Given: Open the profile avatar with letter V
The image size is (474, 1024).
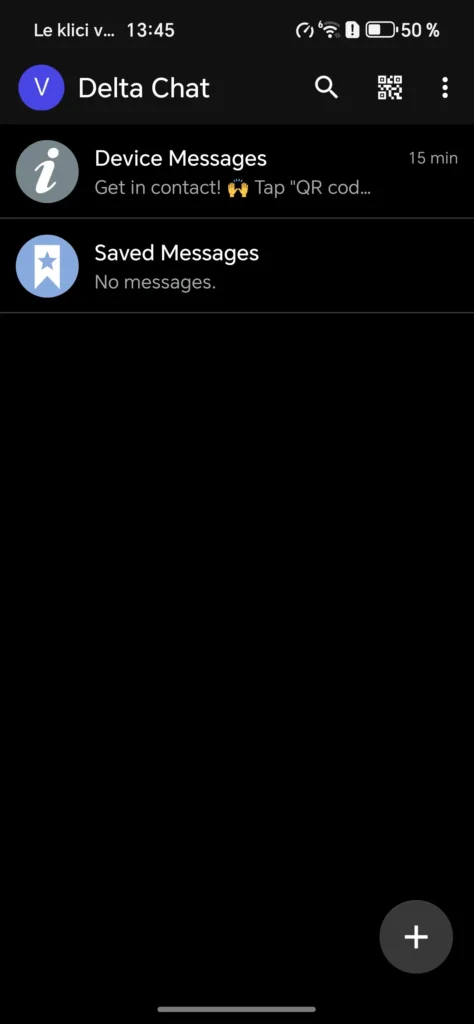Looking at the screenshot, I should pos(41,88).
